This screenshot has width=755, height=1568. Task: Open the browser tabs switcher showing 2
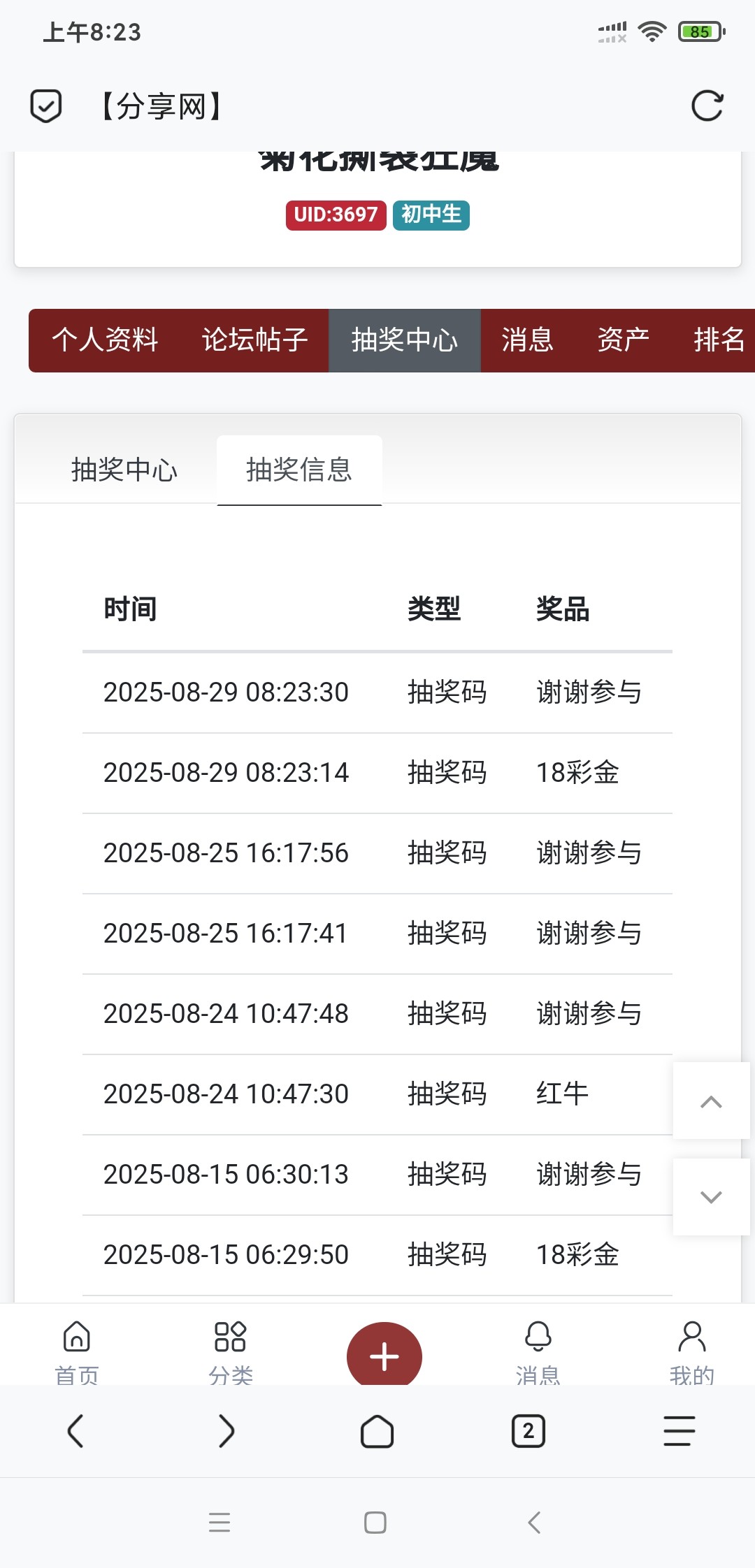[x=528, y=1431]
